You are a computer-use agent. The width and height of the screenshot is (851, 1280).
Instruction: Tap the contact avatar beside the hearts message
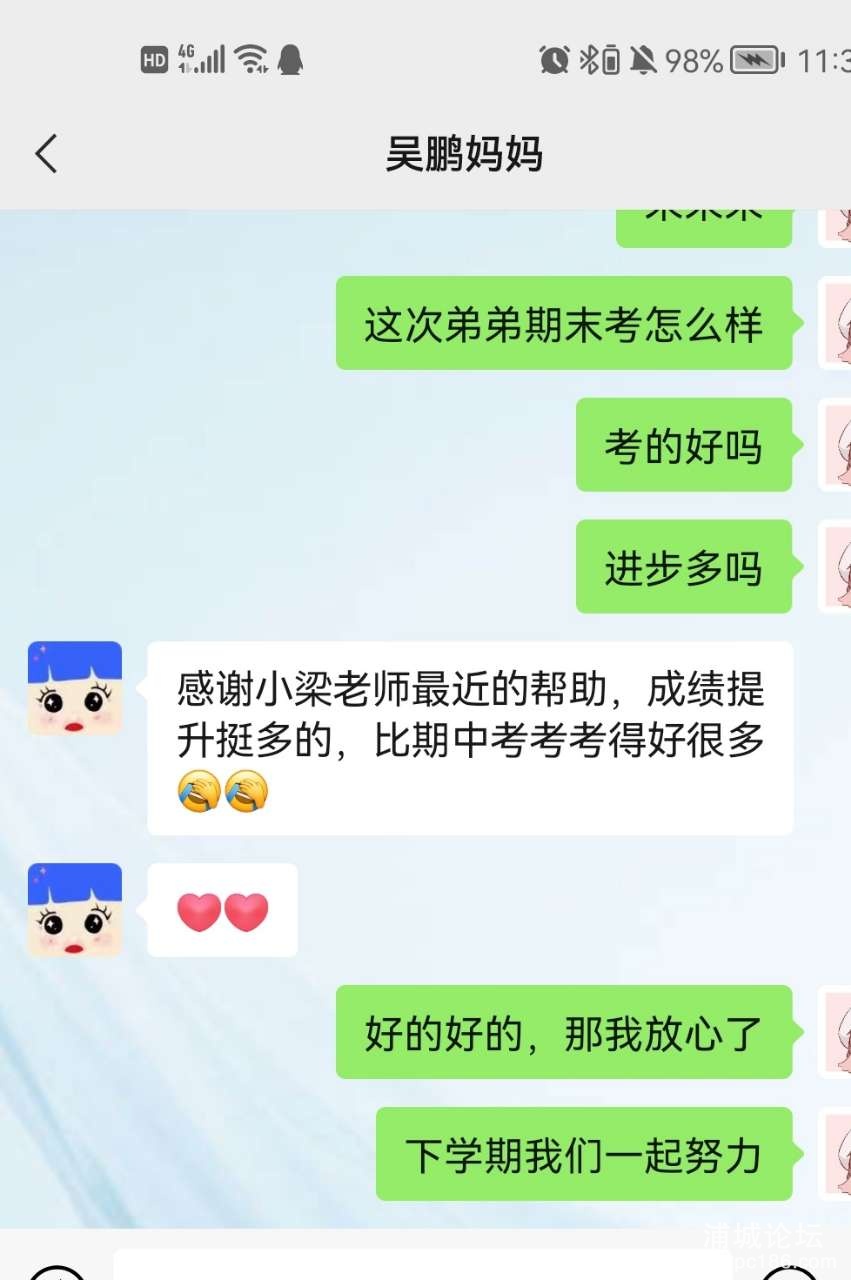pos(75,910)
